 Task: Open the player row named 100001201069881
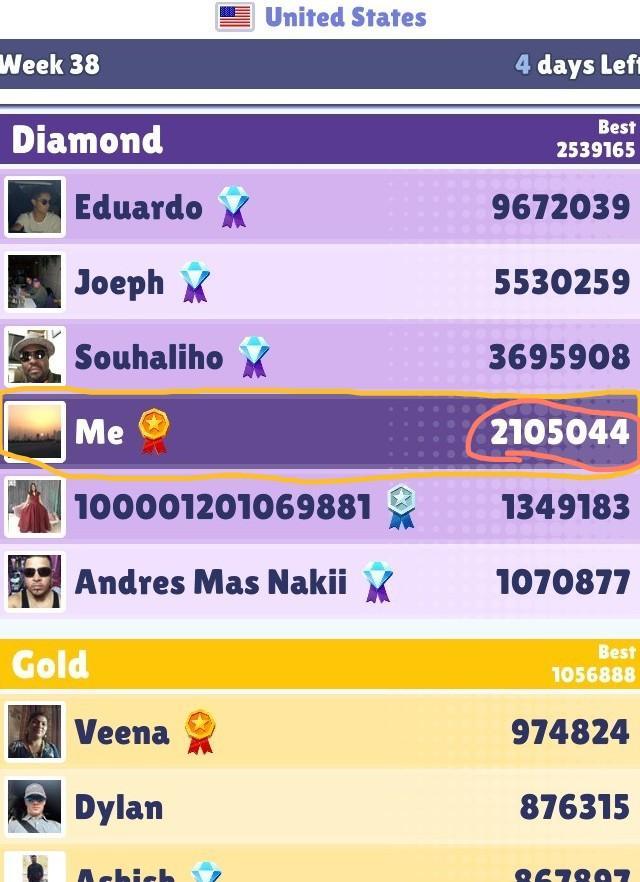(x=320, y=507)
